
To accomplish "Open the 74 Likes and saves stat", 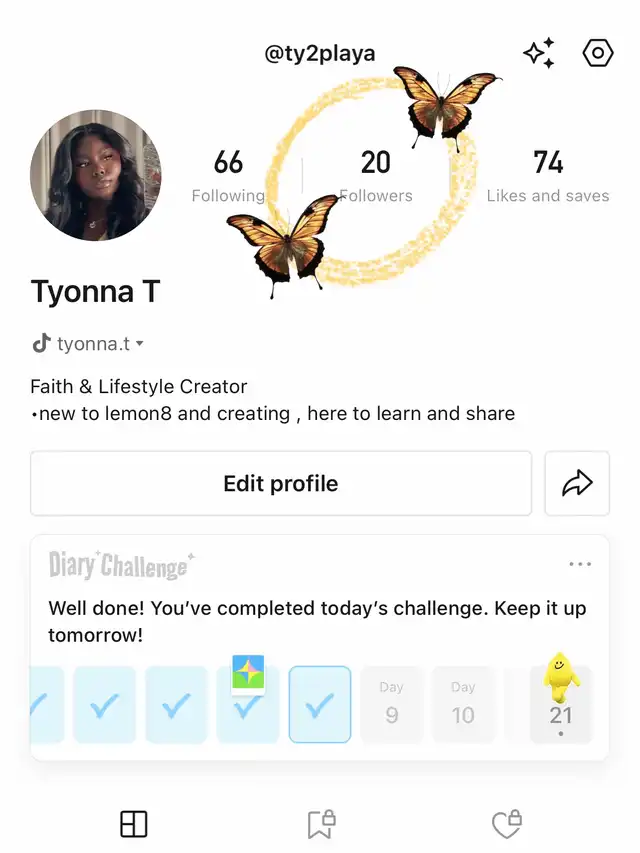I will 547,176.
